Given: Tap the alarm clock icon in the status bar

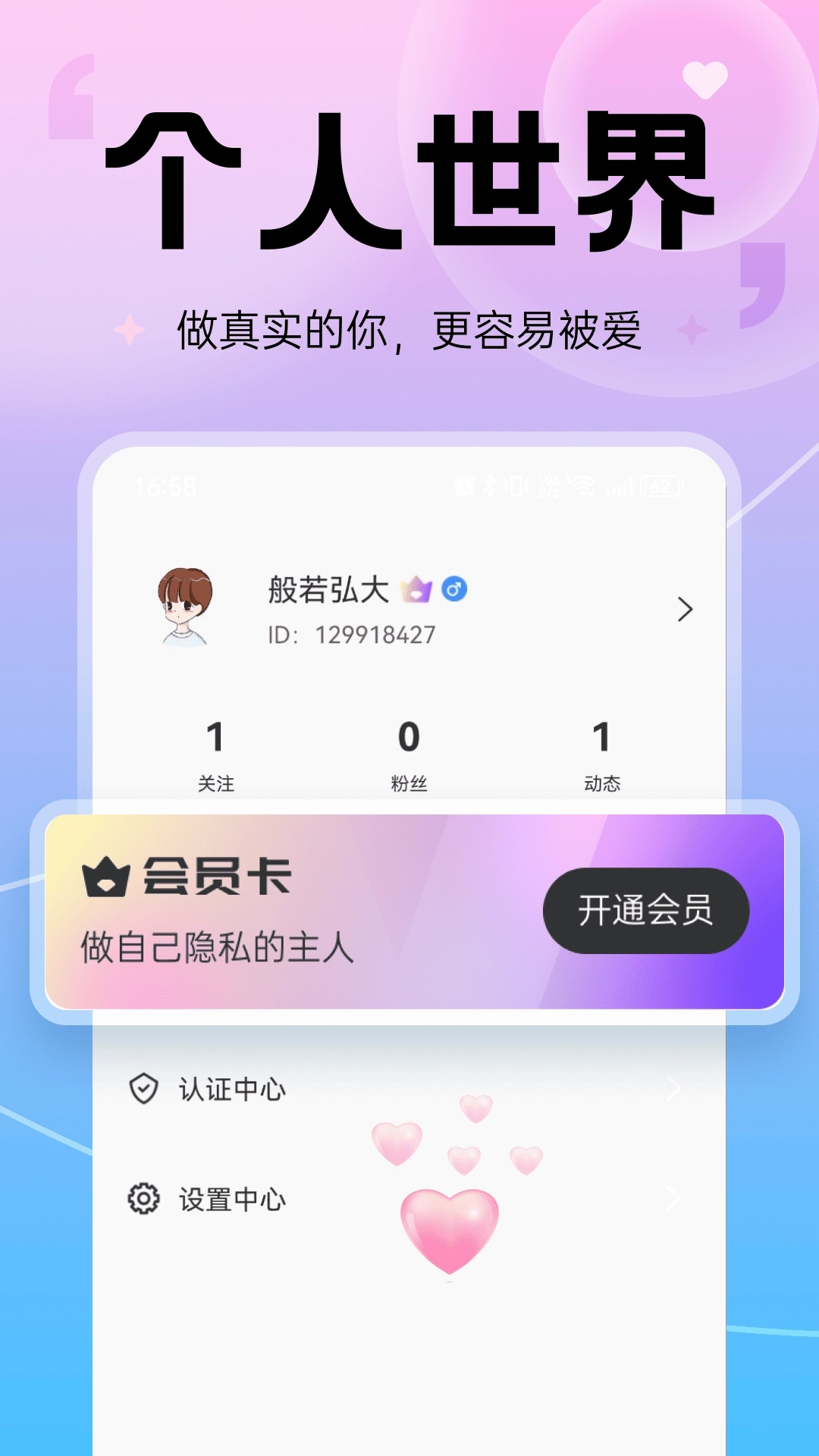Looking at the screenshot, I should point(465,486).
